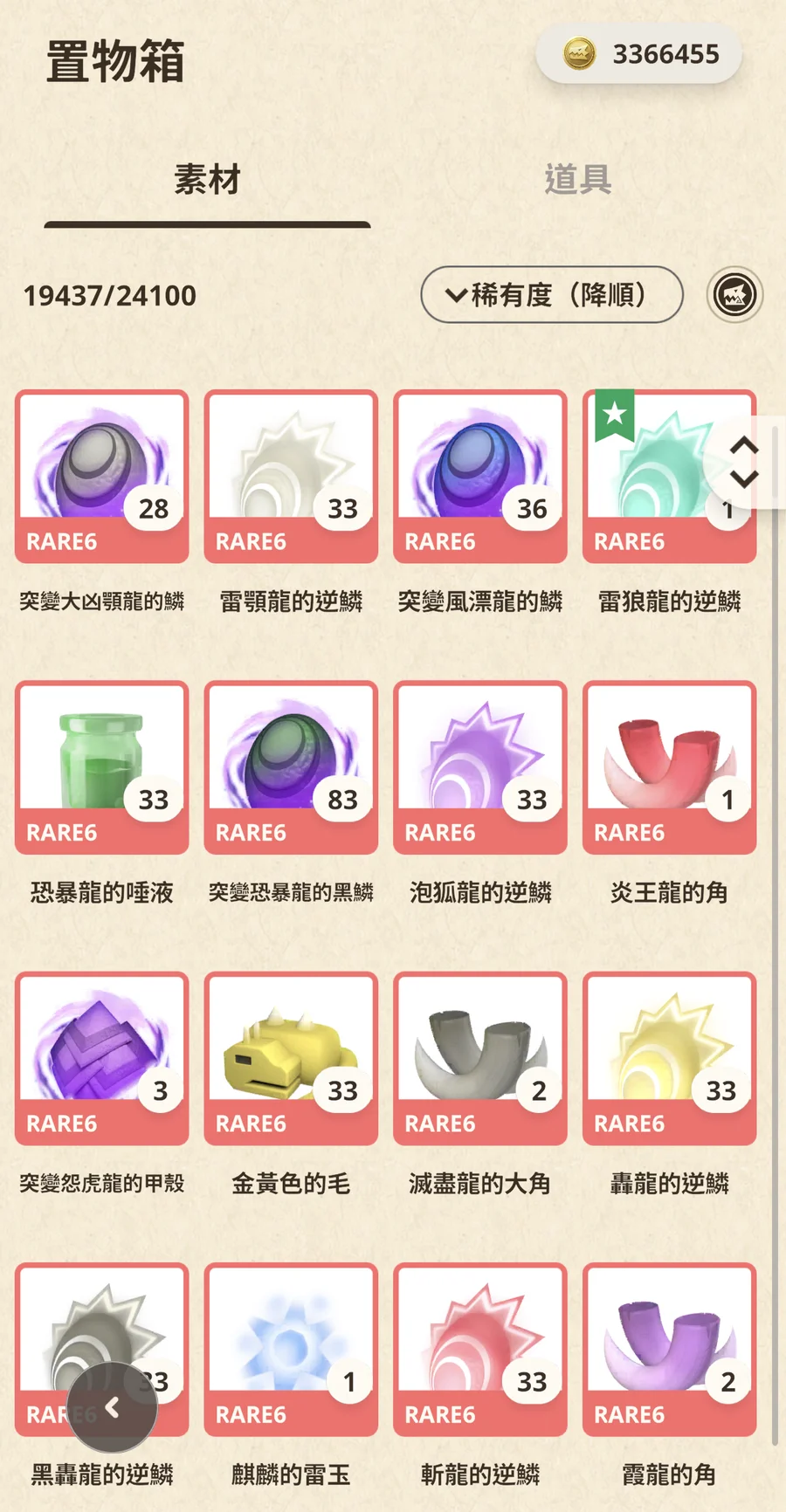Select 雷顎龍的逆鱗 material
This screenshot has width=786, height=1512.
291,477
